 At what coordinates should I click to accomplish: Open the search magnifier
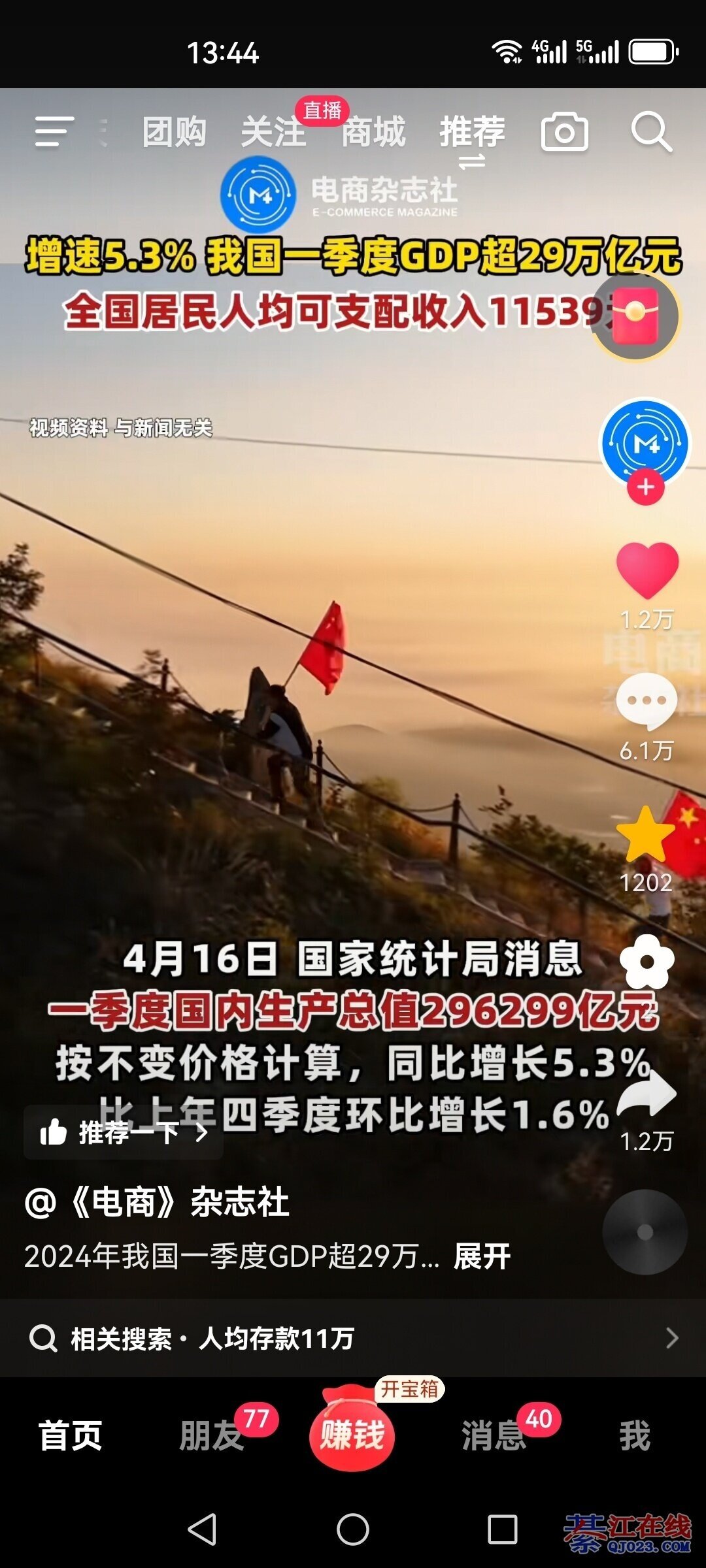click(651, 132)
